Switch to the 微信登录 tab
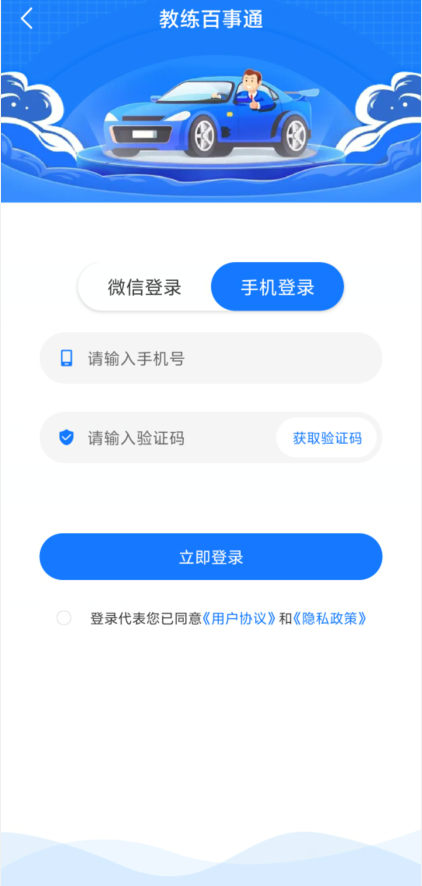Screen dimensions: 422x886 [x=145, y=287]
